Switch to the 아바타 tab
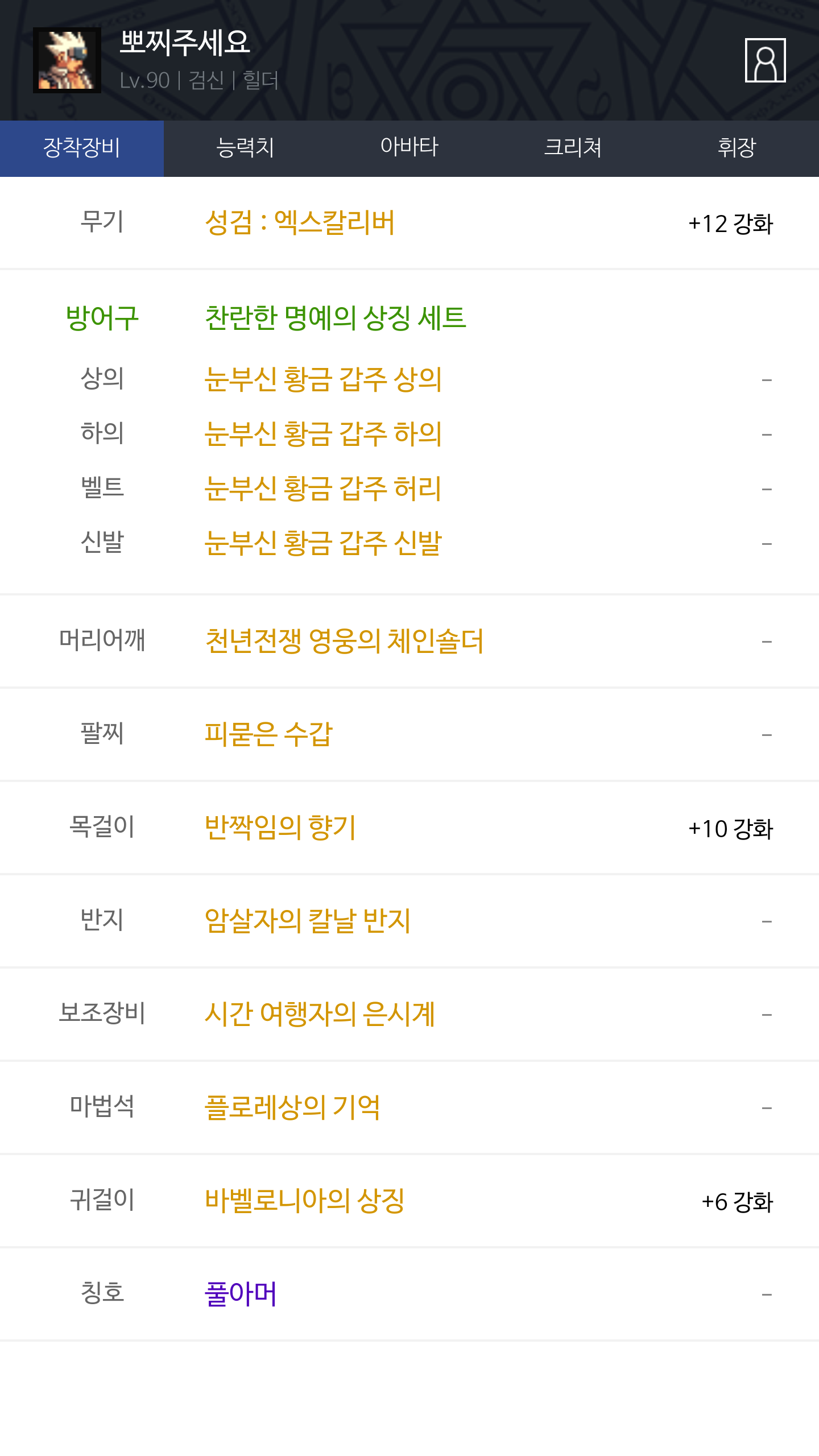The height and width of the screenshot is (1456, 819). pyautogui.click(x=409, y=148)
